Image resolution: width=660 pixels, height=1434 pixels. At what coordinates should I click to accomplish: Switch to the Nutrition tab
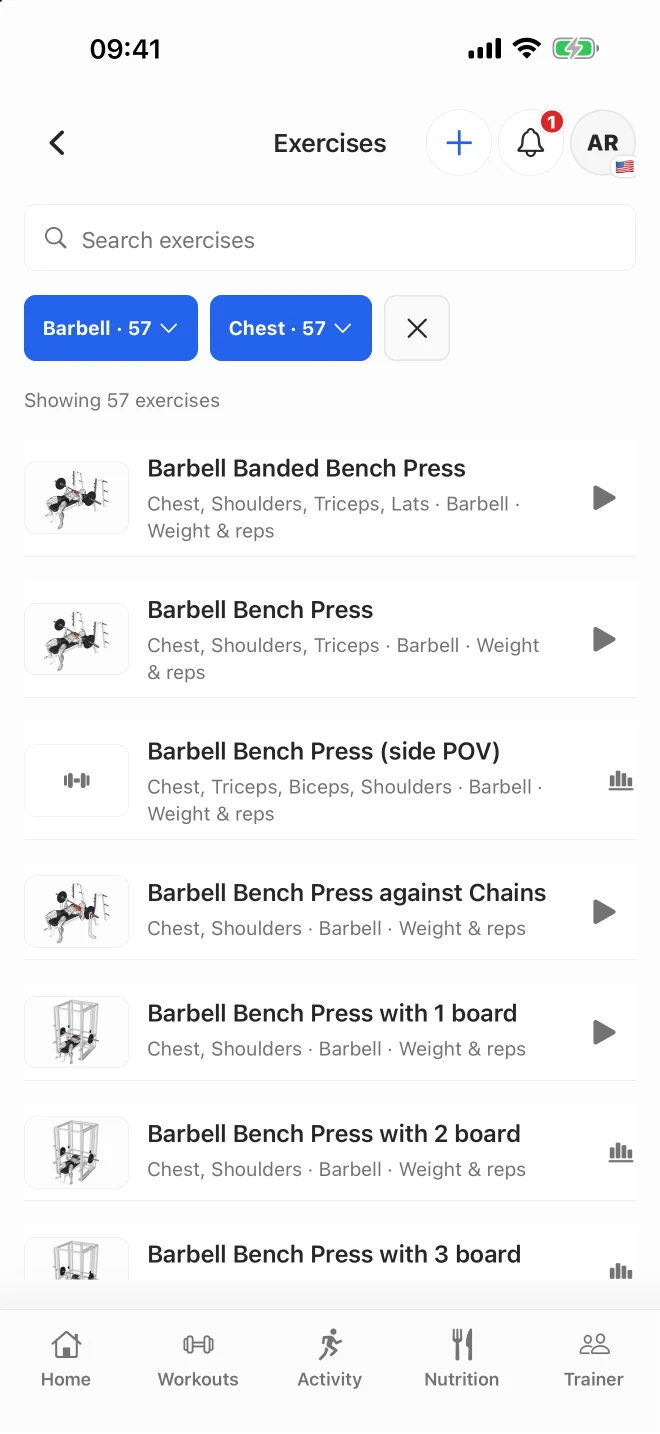(462, 1360)
